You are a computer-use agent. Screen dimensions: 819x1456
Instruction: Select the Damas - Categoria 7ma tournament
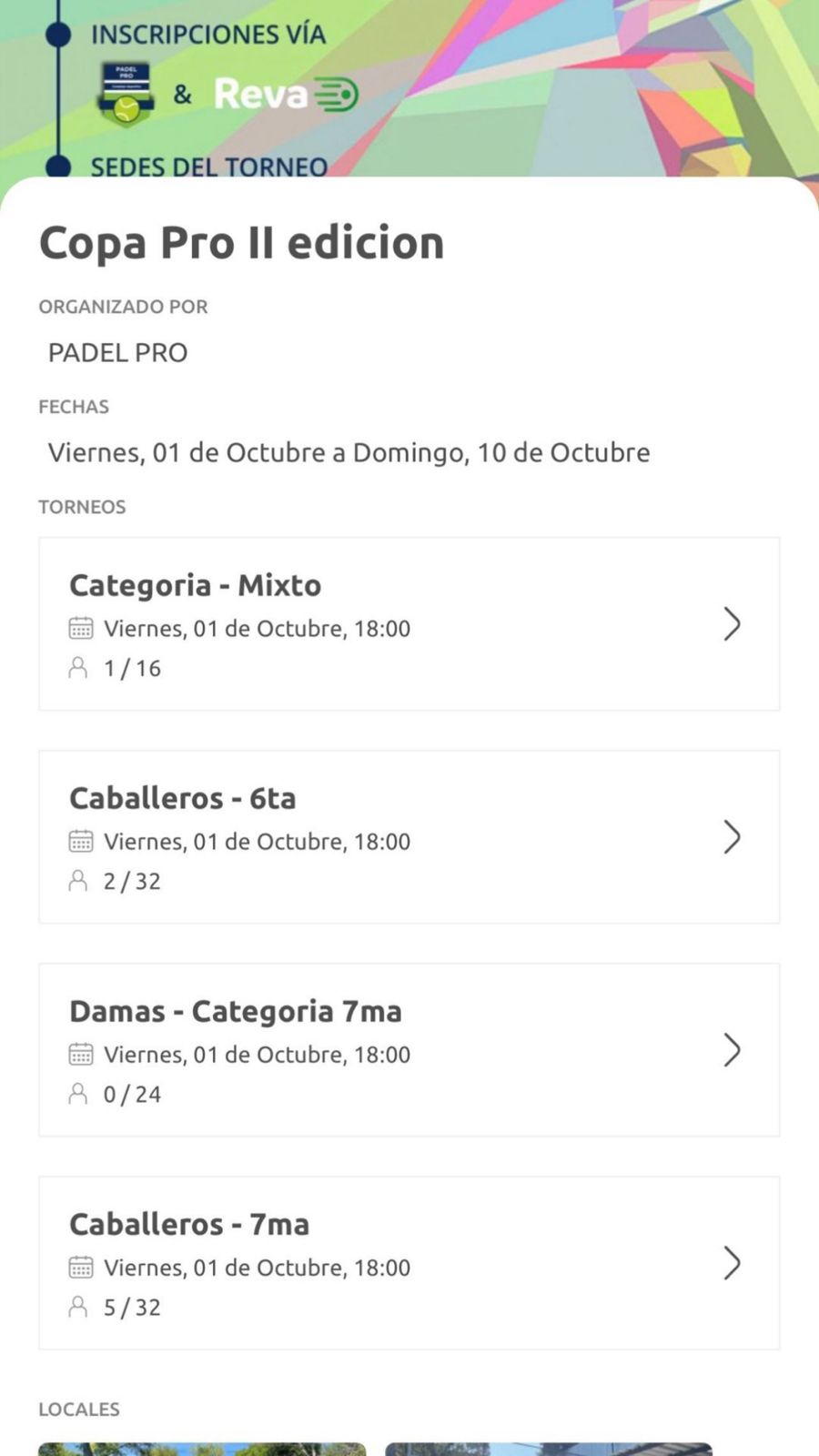(x=409, y=1050)
